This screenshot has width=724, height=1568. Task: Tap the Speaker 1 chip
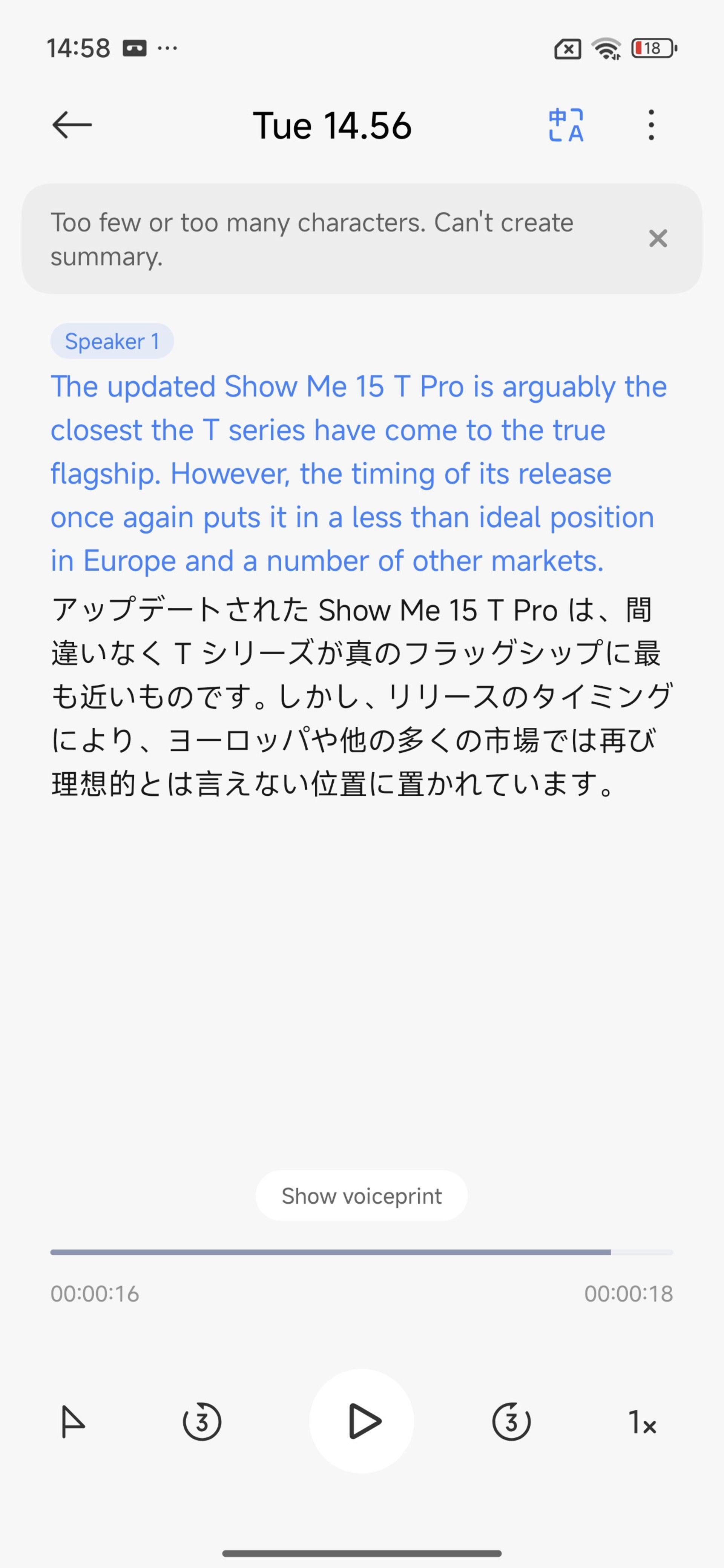click(x=112, y=341)
